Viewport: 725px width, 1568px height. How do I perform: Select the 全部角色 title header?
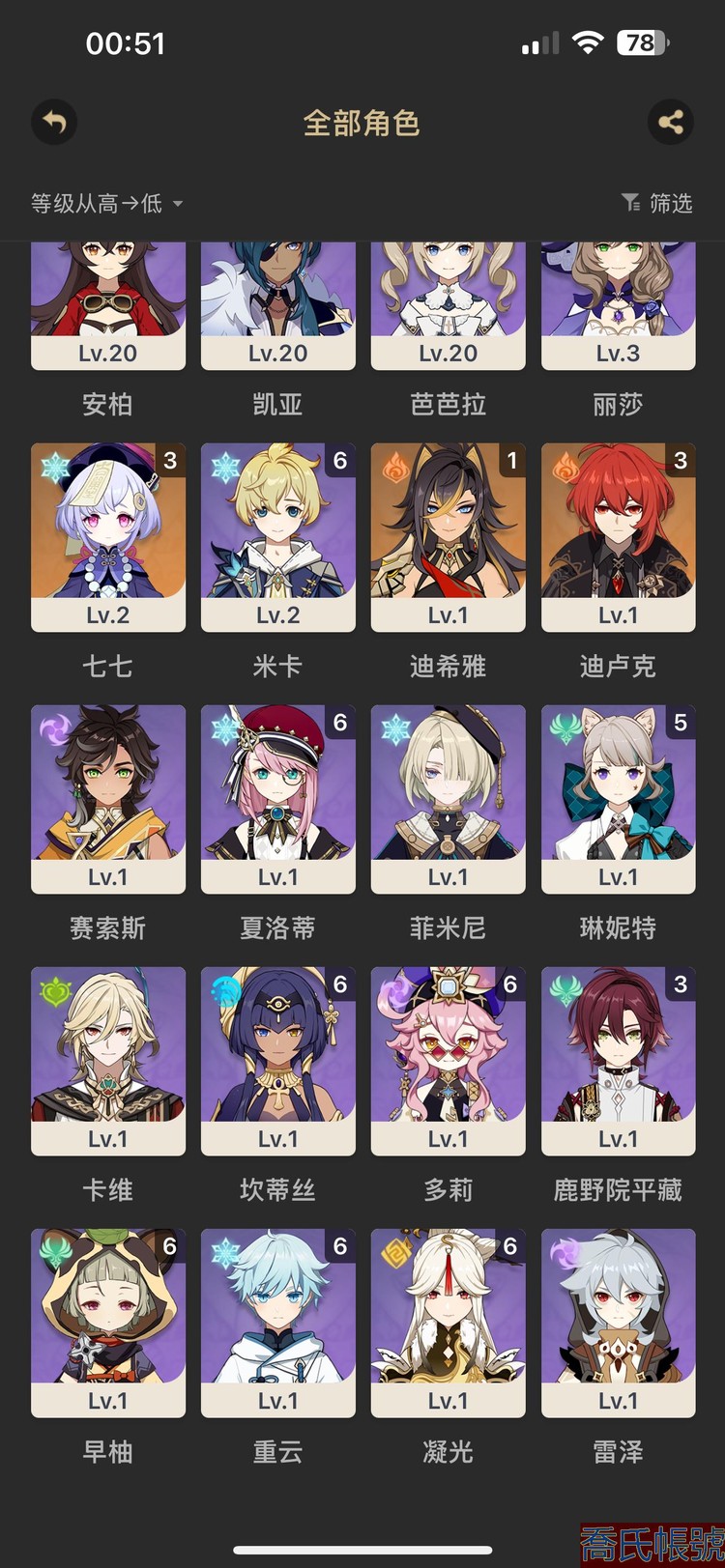tap(362, 123)
